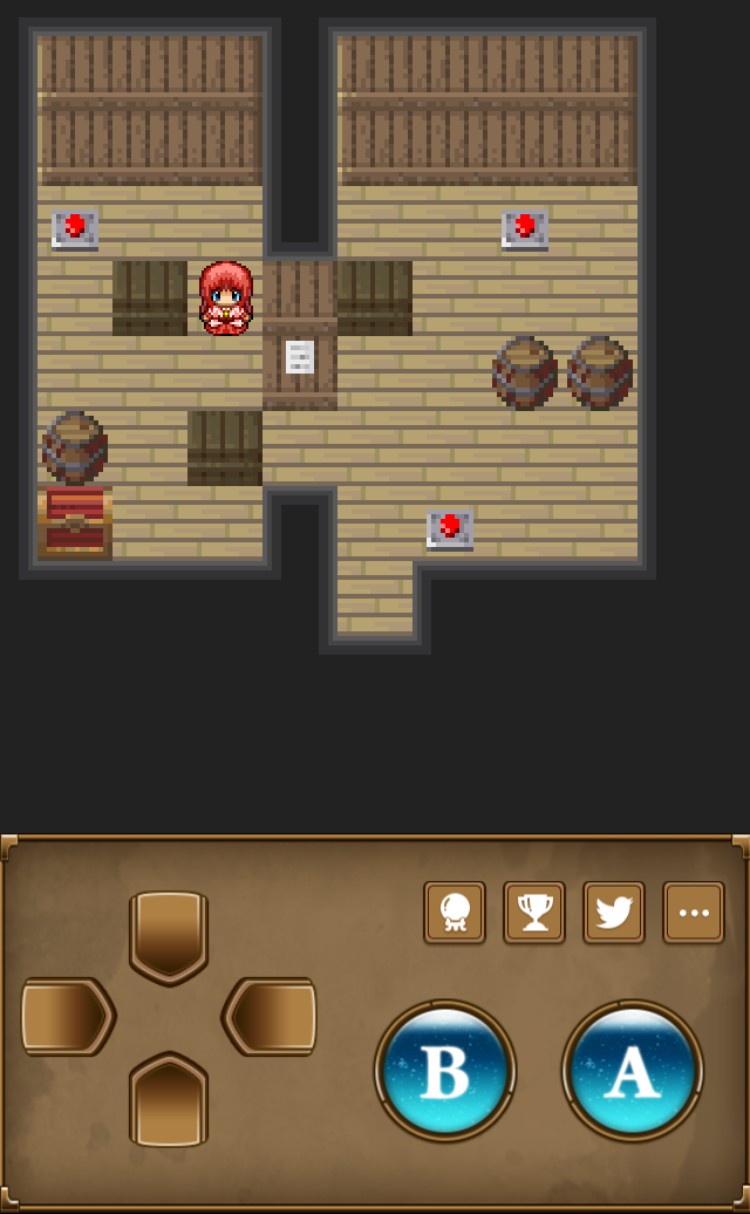
Task: Hit the blue A action button
Action: click(632, 1071)
